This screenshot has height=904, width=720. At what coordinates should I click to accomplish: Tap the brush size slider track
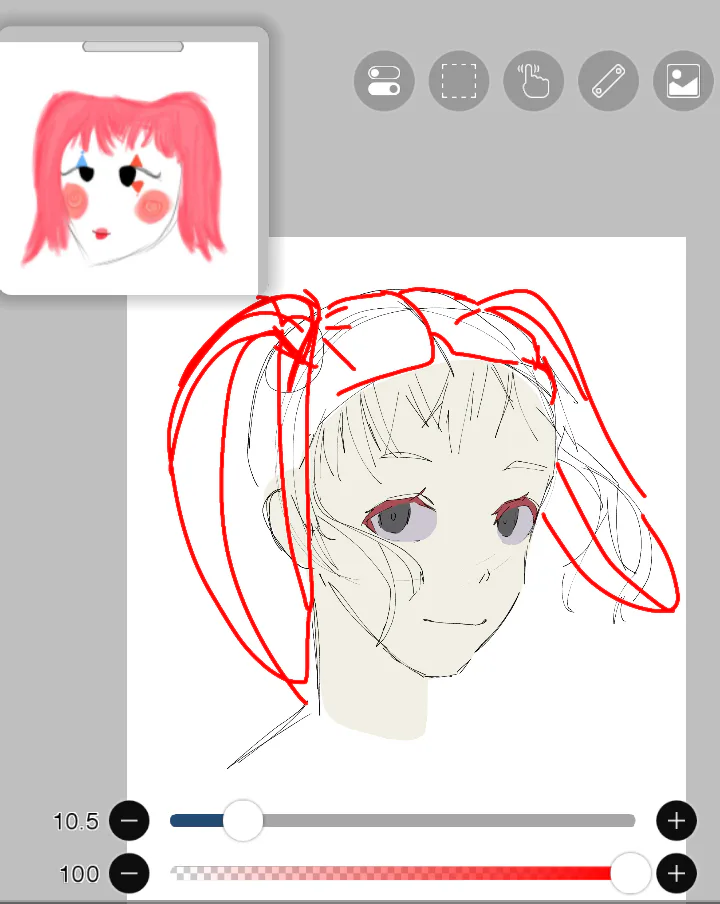pos(402,820)
